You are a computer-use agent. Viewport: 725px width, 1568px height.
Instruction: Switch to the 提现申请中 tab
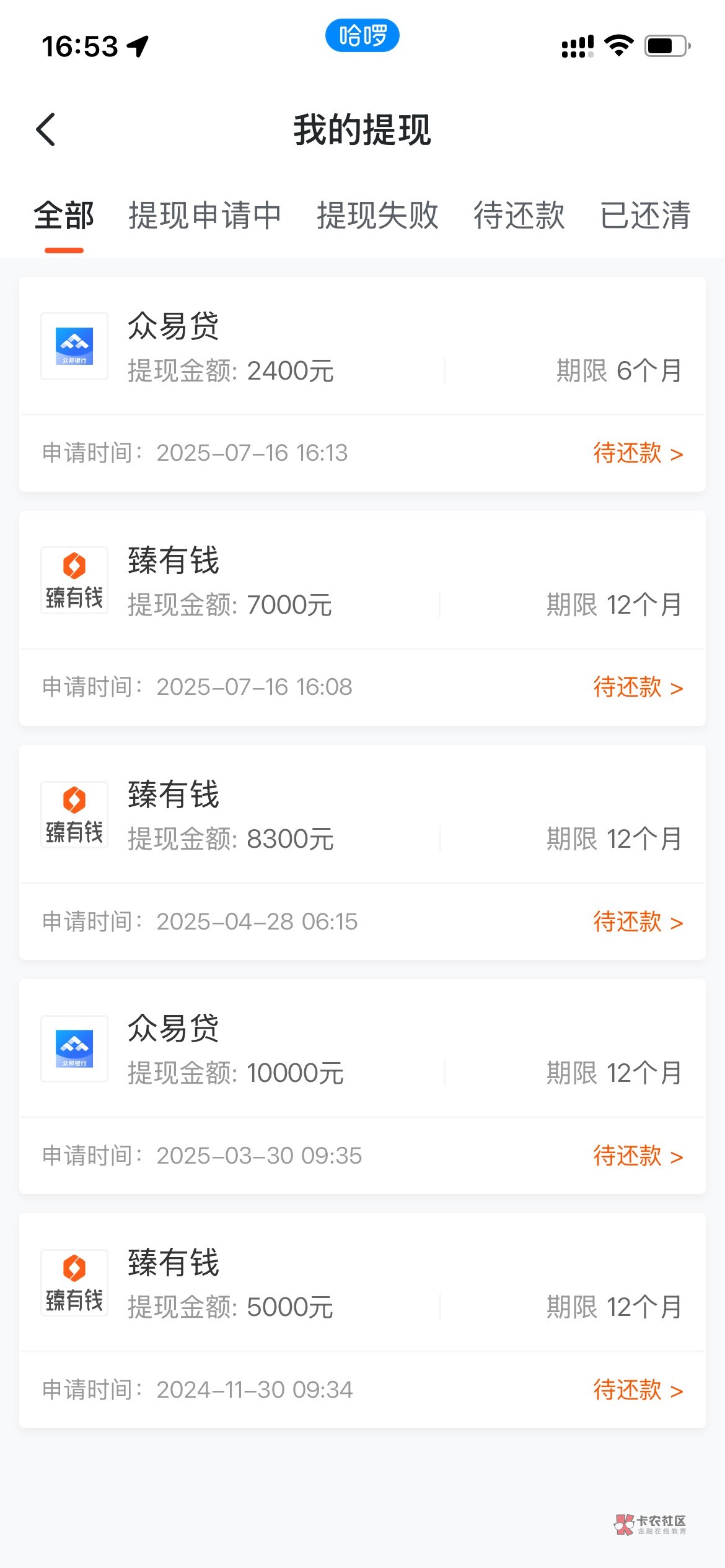[x=204, y=216]
